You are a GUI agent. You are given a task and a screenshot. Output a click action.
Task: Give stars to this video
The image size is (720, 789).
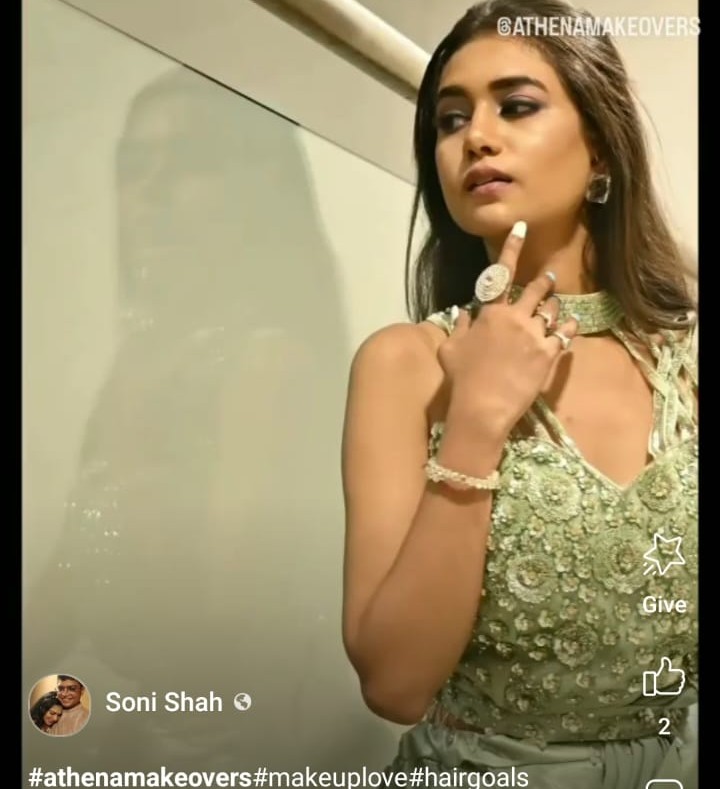coord(663,557)
